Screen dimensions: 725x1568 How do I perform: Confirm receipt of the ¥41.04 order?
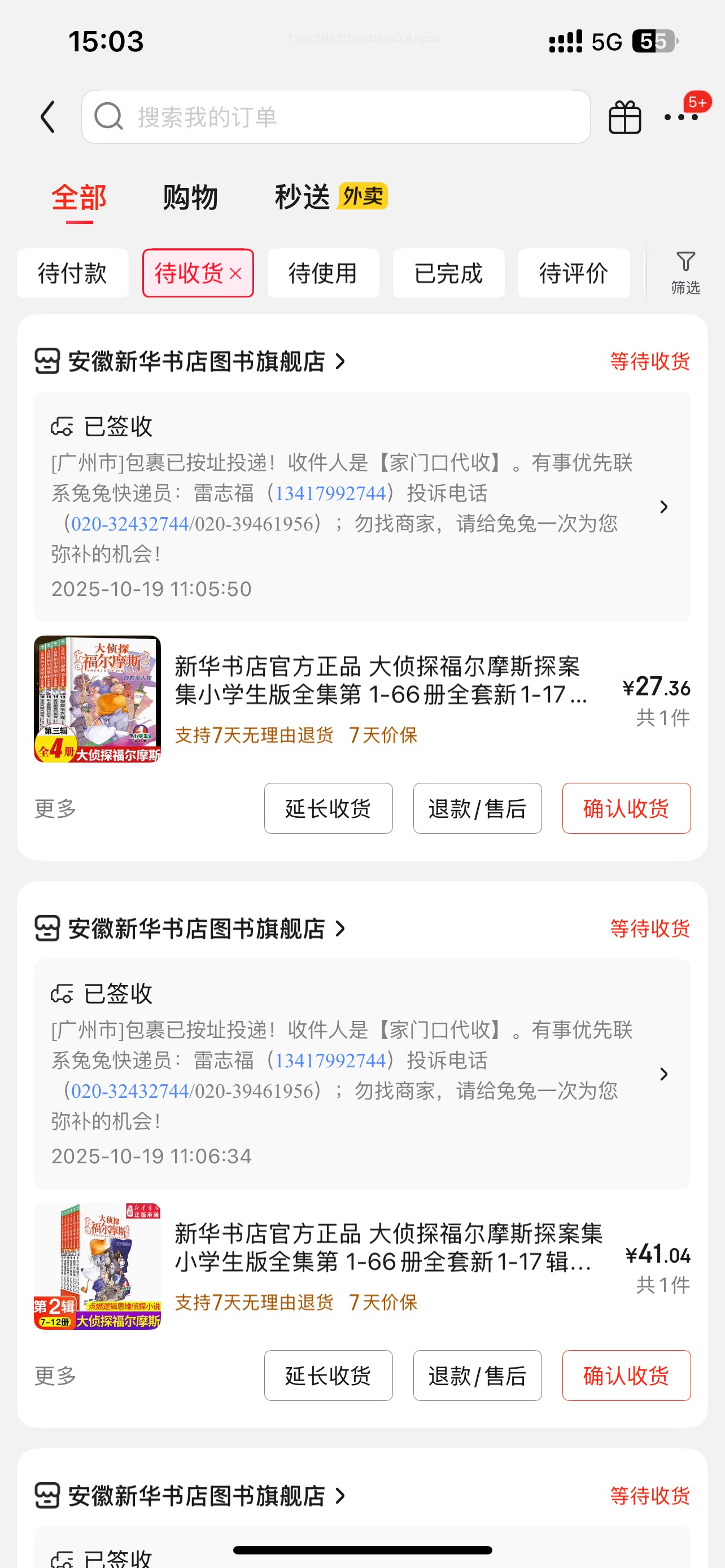coord(626,1376)
